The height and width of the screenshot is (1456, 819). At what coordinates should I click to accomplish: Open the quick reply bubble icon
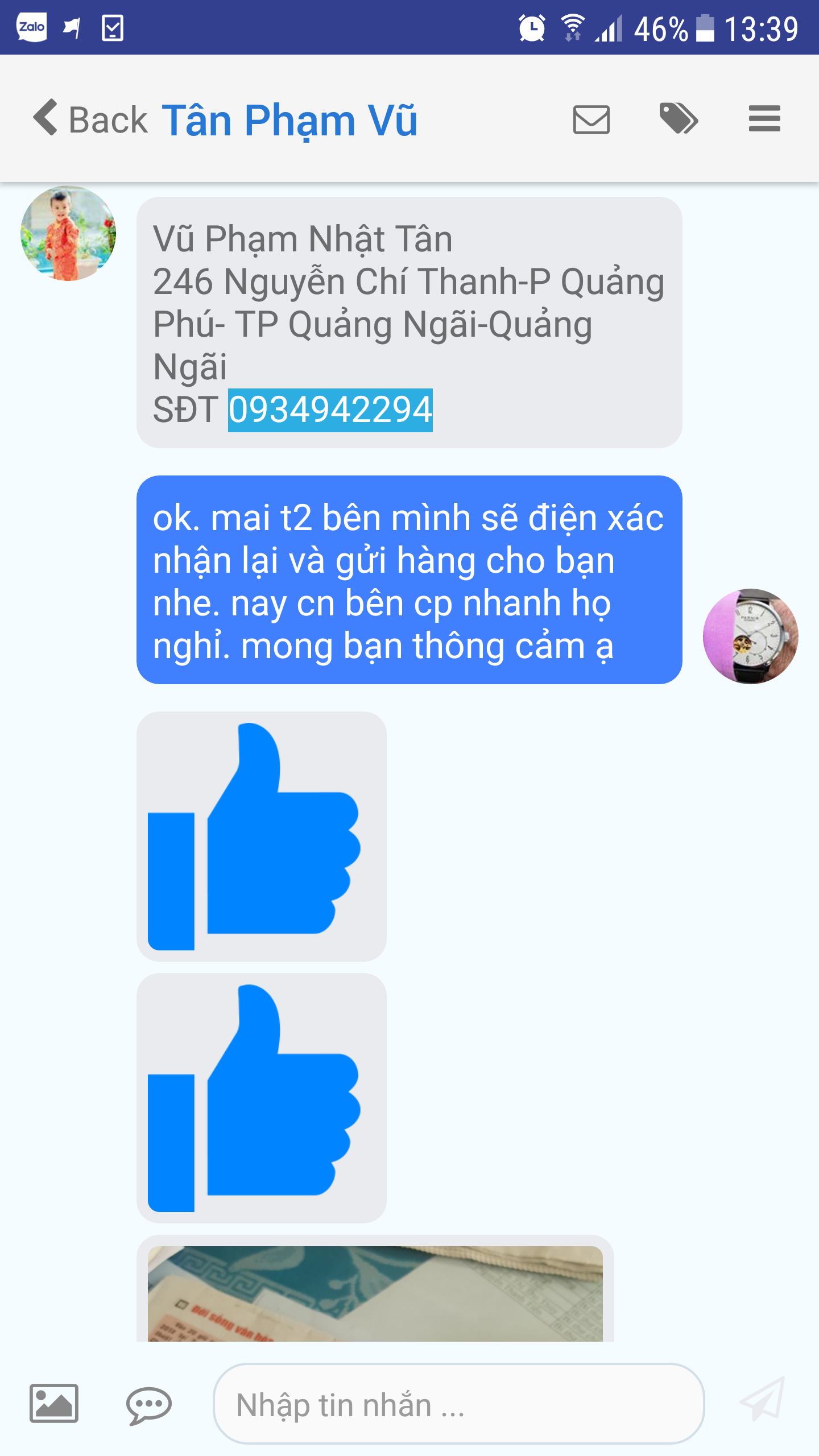148,1405
